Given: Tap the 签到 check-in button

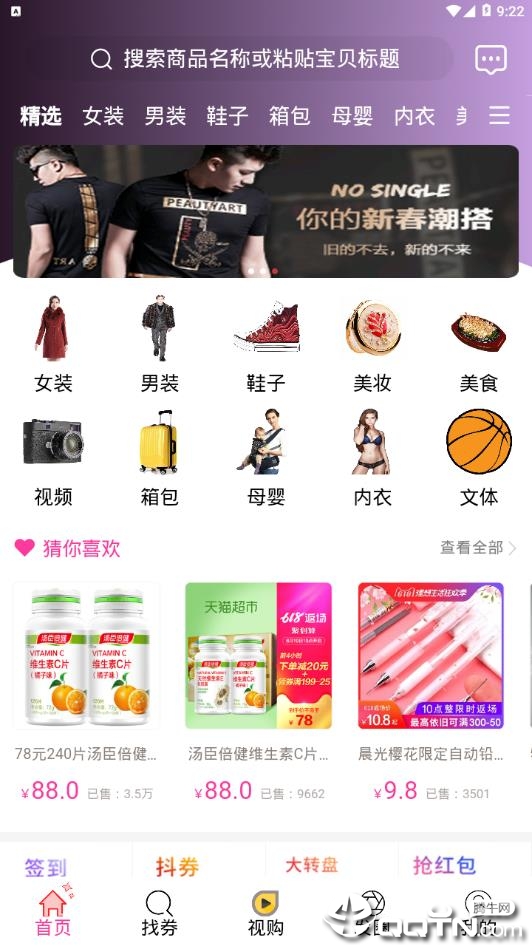Looking at the screenshot, I should pos(46,868).
